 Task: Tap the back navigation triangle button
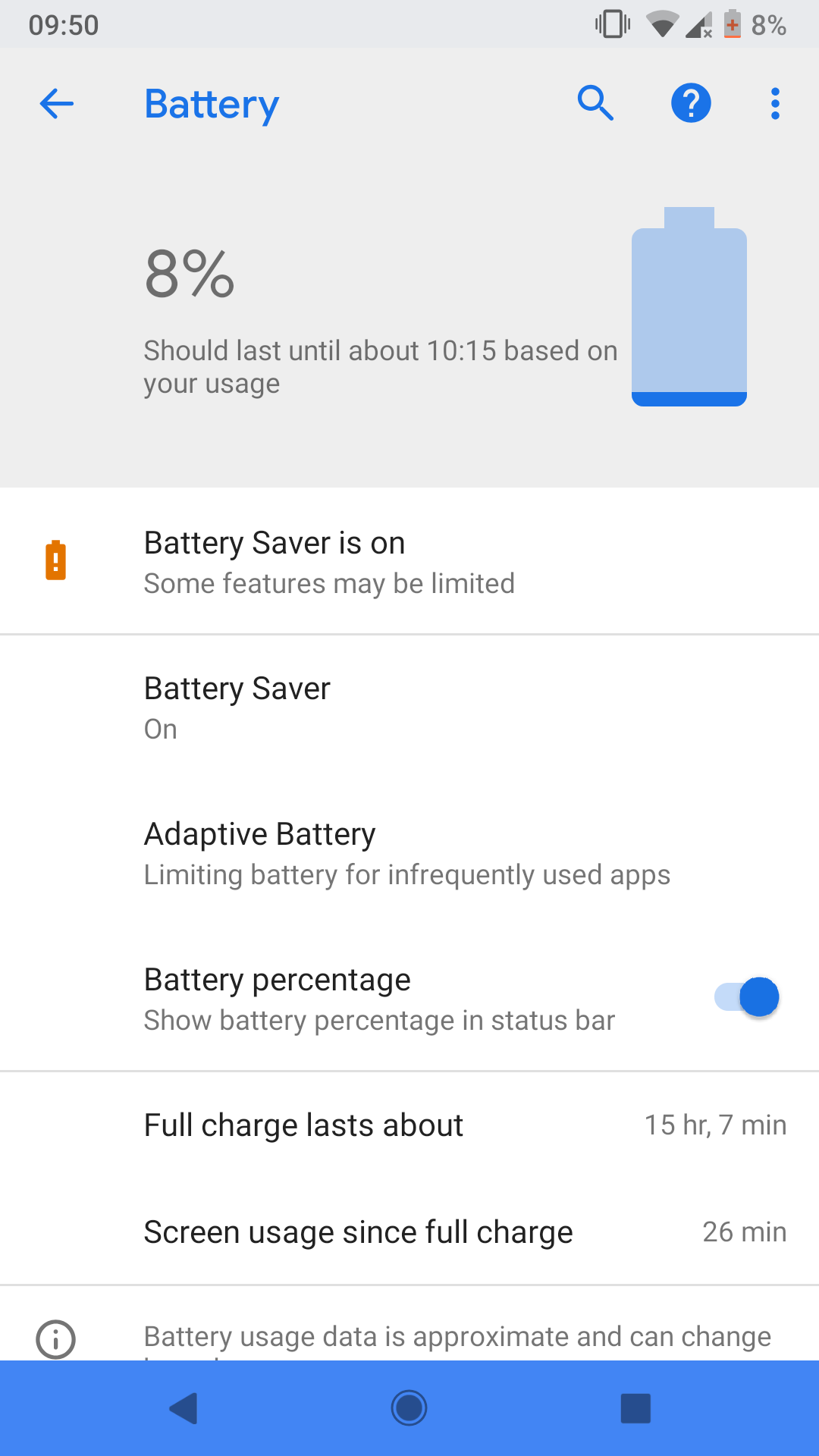184,1408
